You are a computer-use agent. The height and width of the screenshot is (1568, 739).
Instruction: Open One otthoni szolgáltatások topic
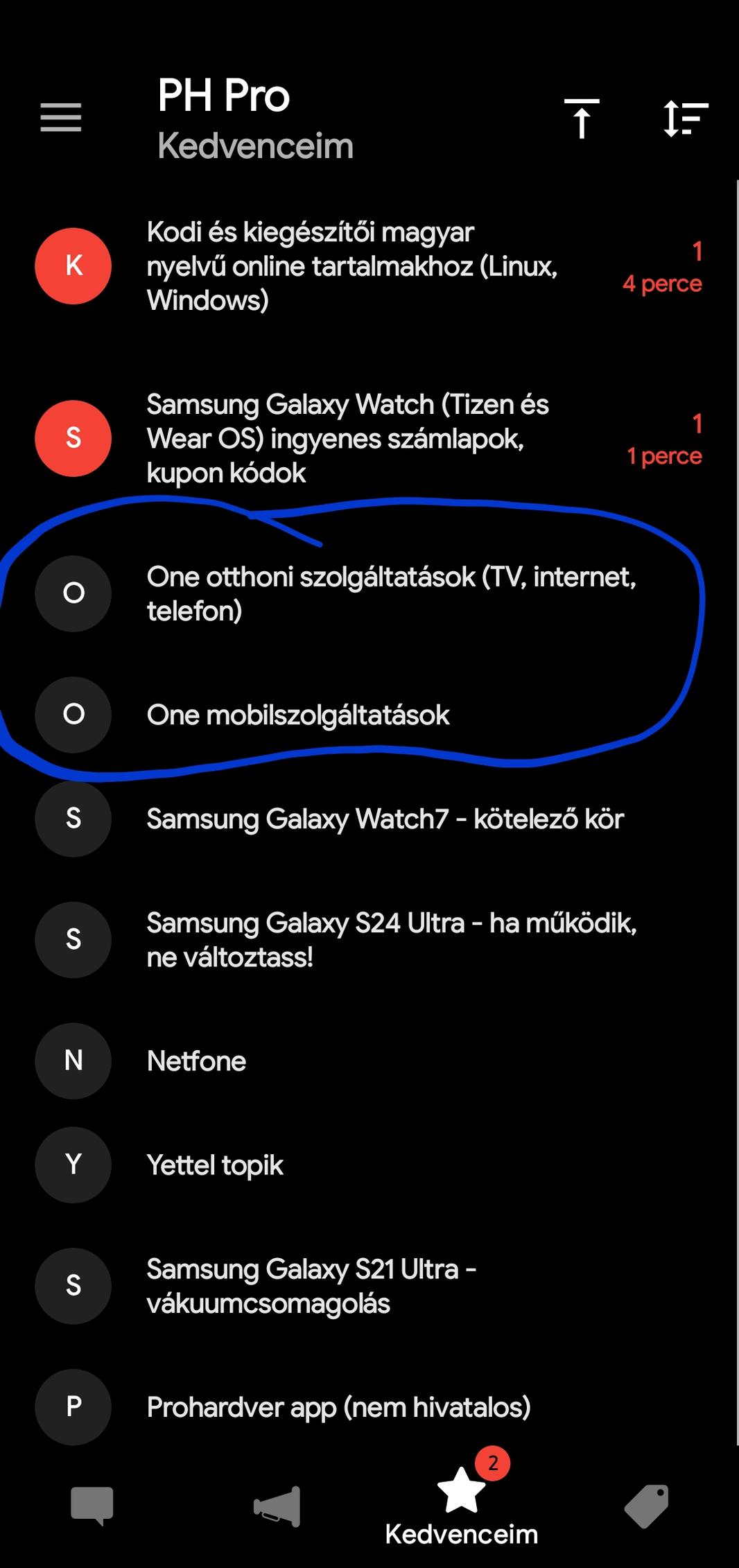click(390, 593)
